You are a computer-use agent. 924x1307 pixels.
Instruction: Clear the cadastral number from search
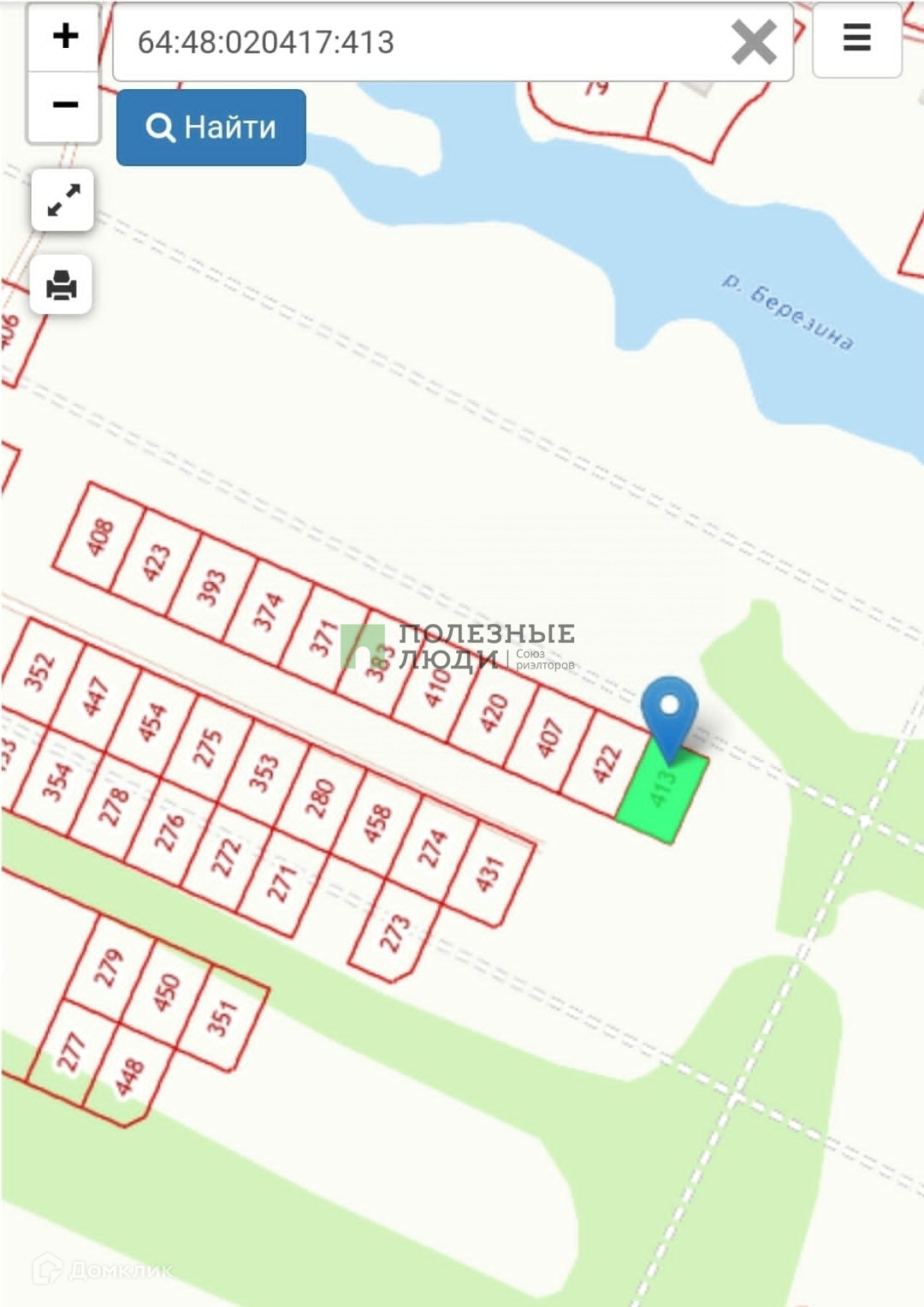[x=754, y=42]
